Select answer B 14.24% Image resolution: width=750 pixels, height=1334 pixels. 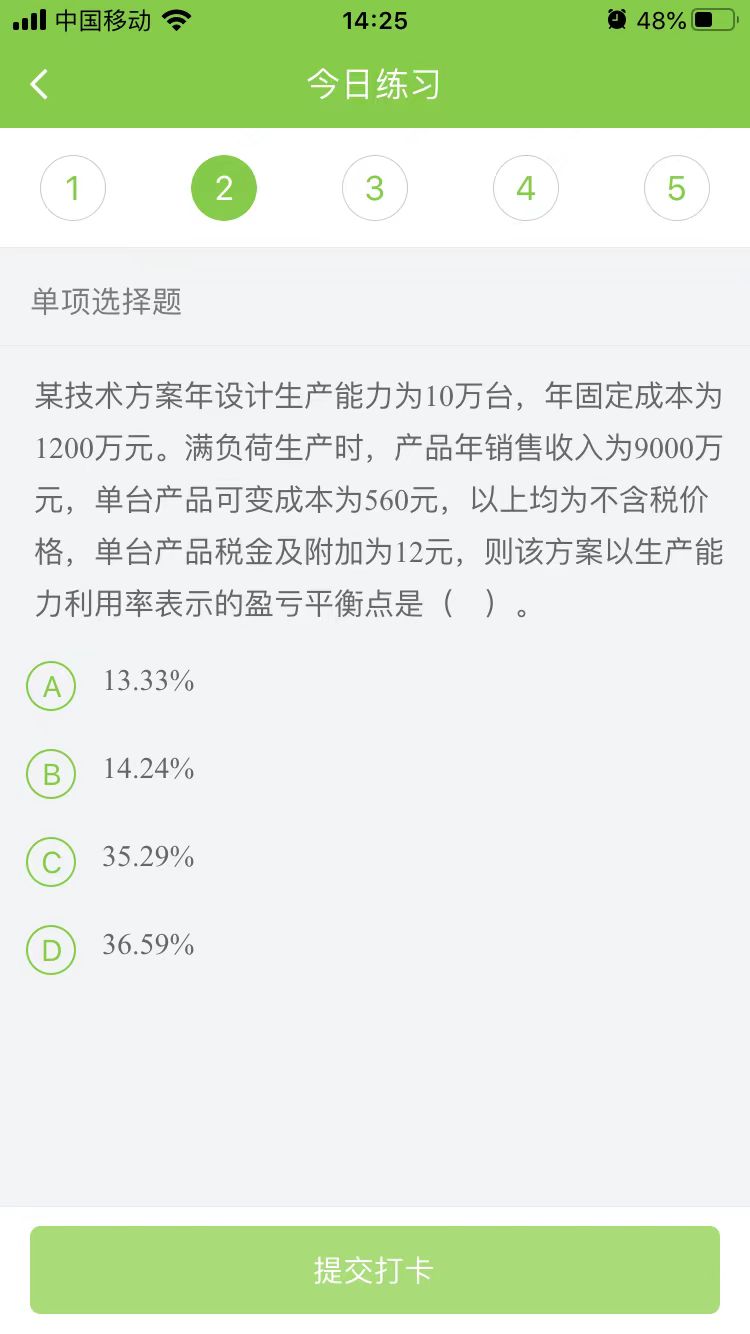coord(51,774)
